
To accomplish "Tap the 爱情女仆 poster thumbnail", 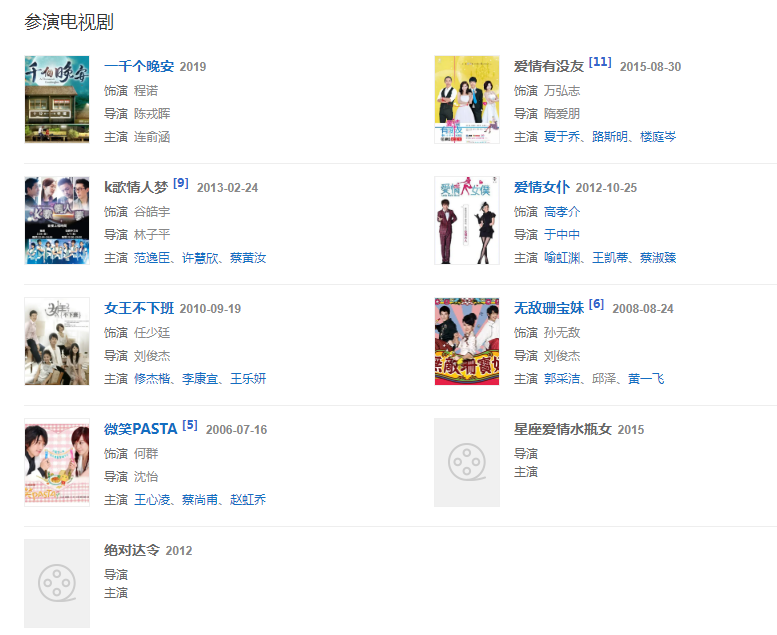I will 467,221.
